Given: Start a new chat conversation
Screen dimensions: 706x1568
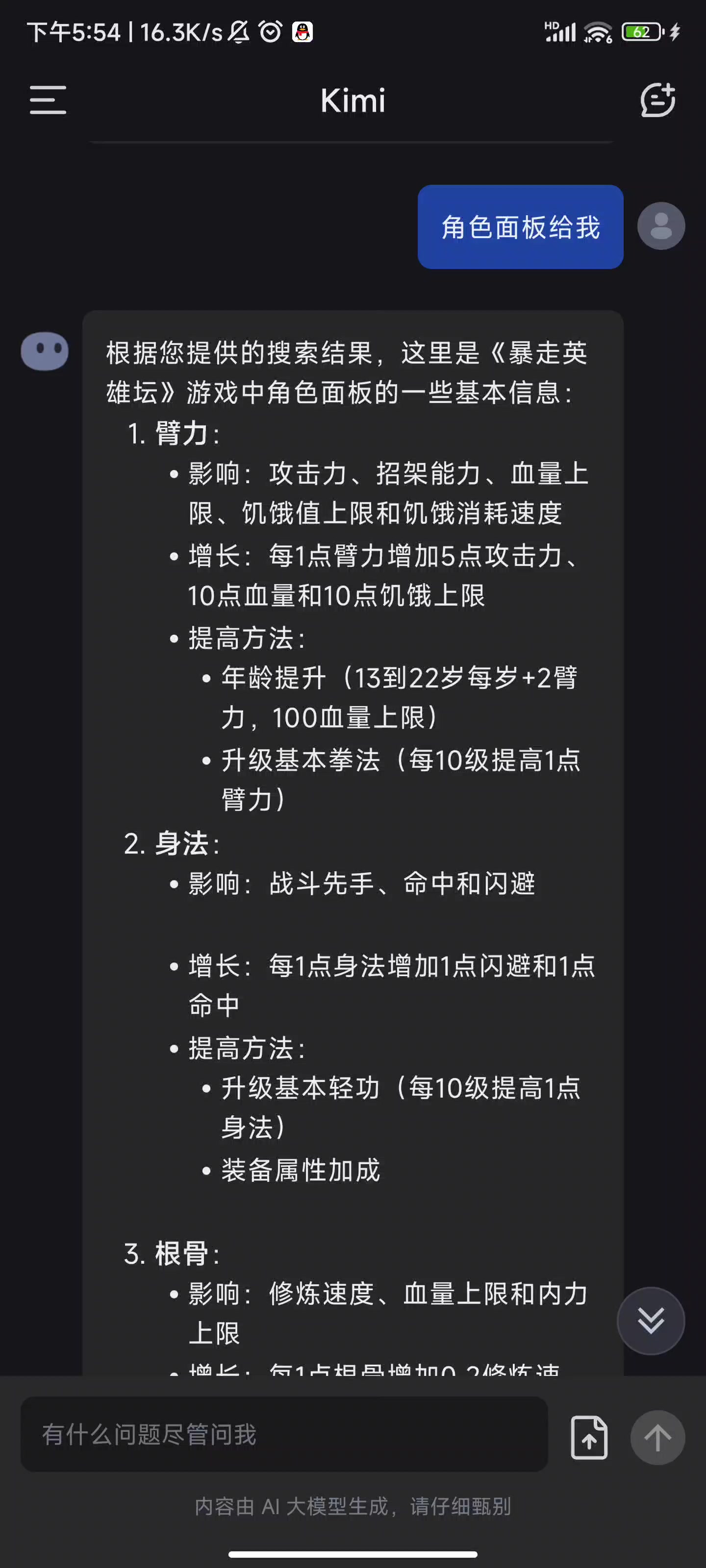Looking at the screenshot, I should coord(657,100).
